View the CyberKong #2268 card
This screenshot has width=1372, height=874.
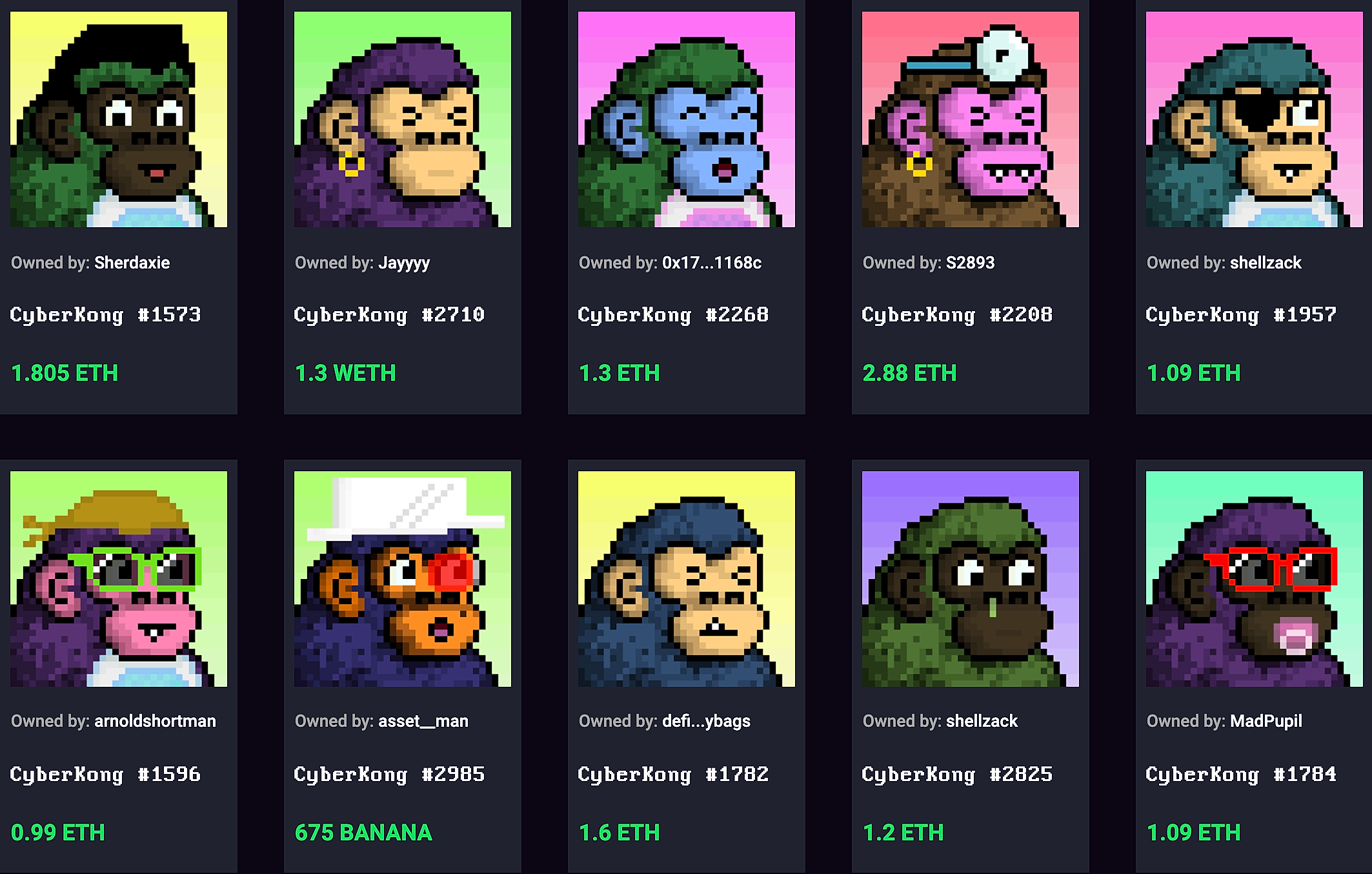(686, 119)
